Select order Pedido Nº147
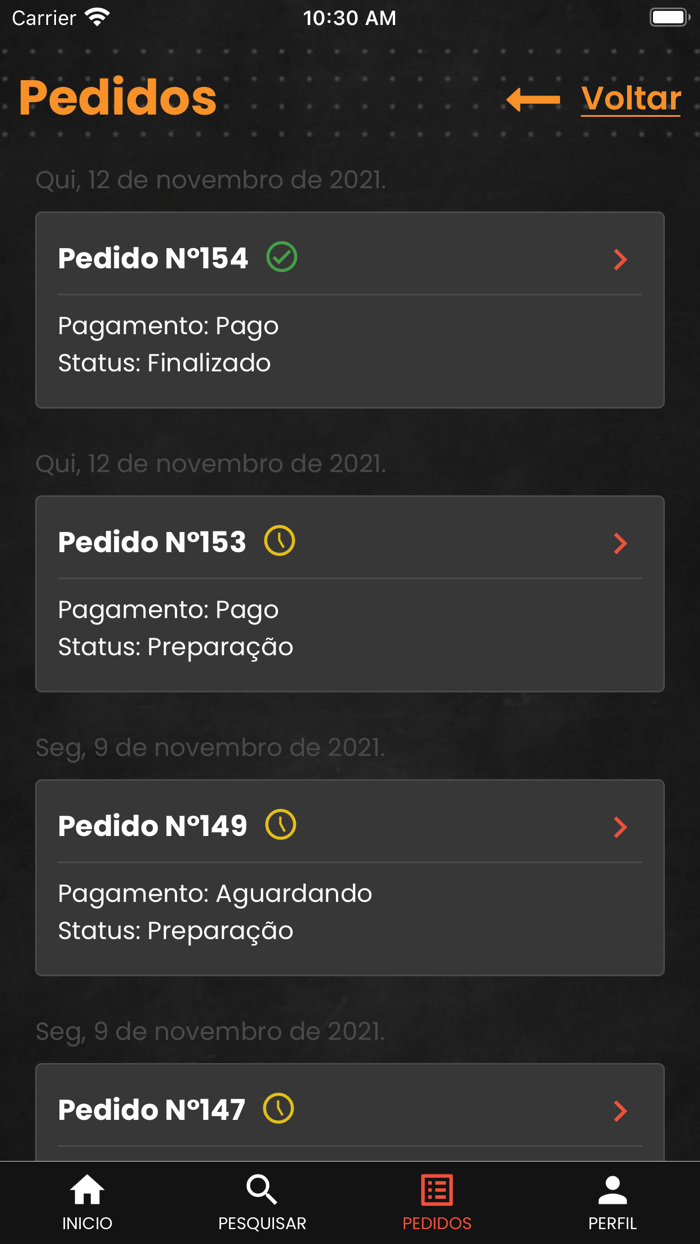The image size is (700, 1244). (x=349, y=1110)
